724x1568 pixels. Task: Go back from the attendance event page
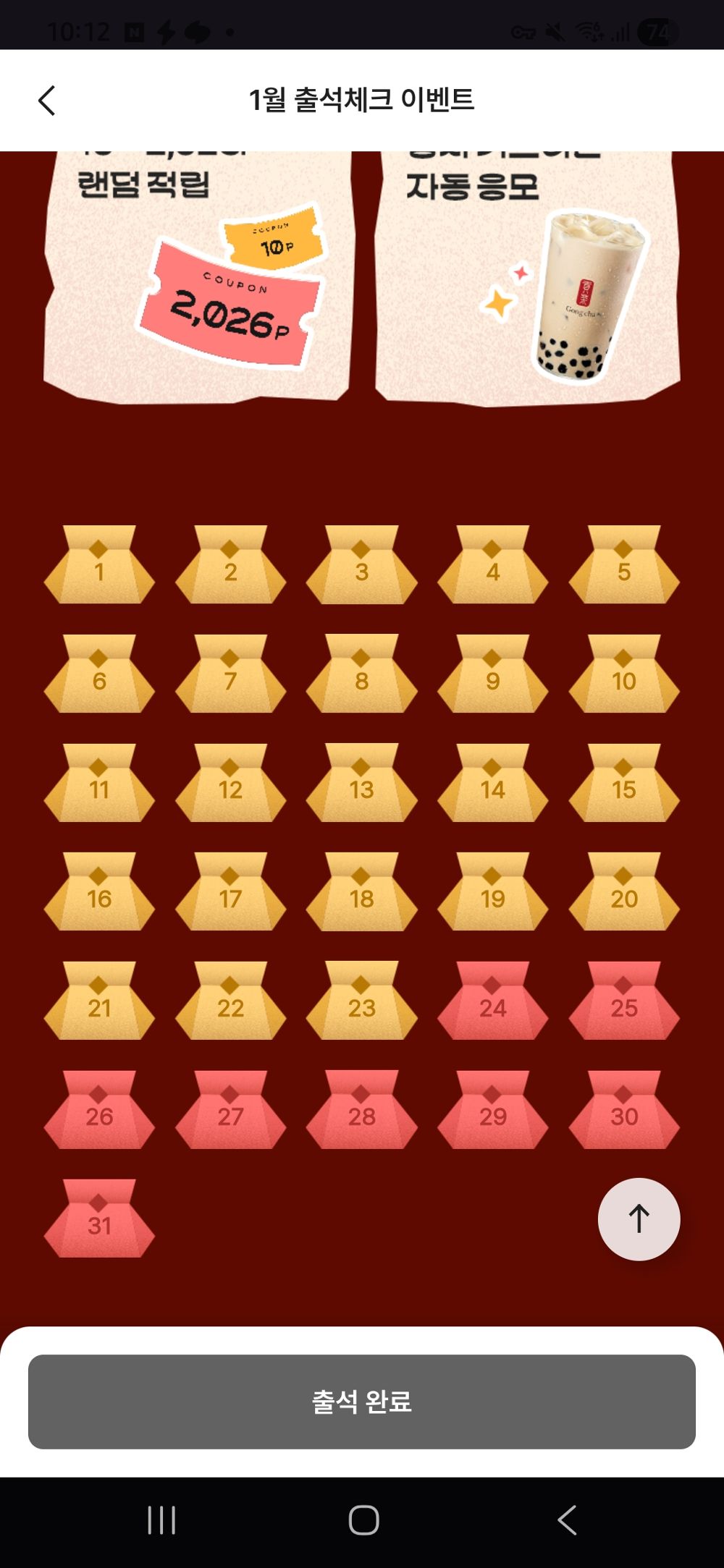pyautogui.click(x=47, y=101)
